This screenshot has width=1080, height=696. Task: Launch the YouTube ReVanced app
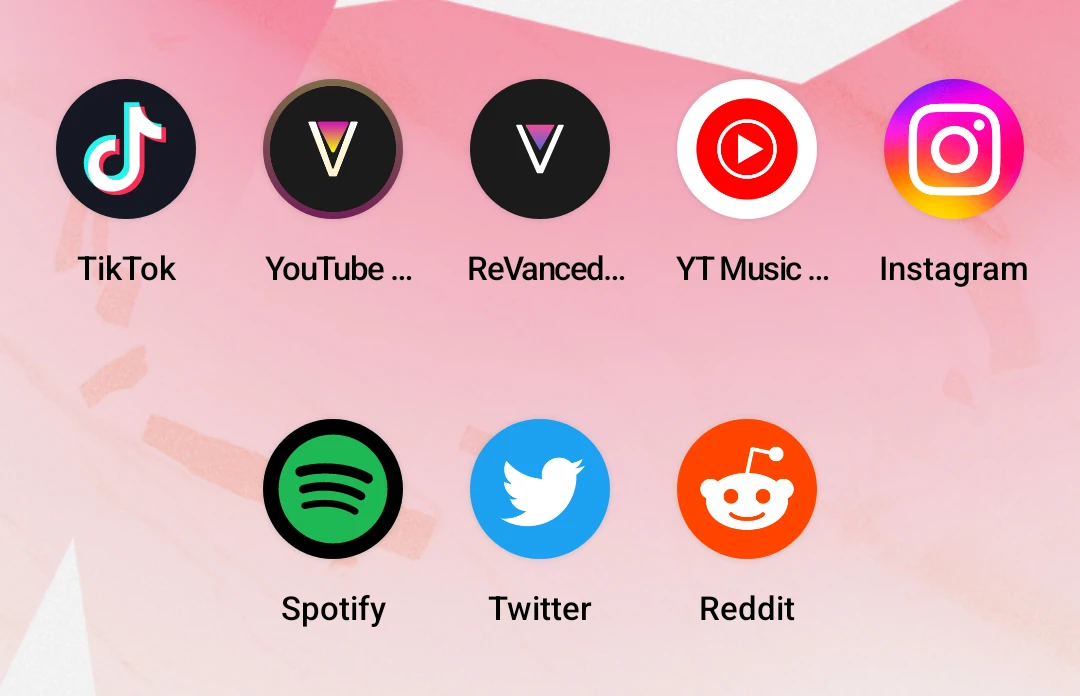(333, 149)
